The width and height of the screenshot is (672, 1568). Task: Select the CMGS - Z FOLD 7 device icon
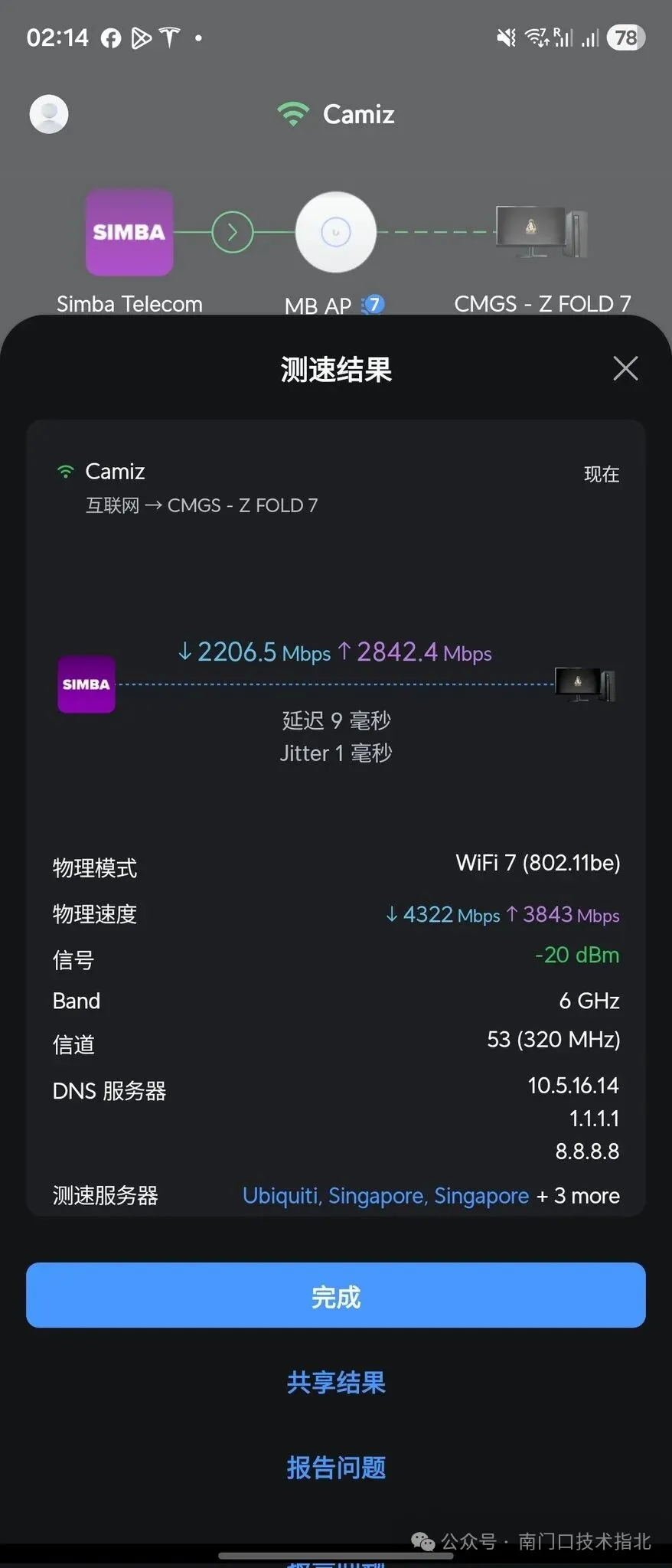(539, 230)
